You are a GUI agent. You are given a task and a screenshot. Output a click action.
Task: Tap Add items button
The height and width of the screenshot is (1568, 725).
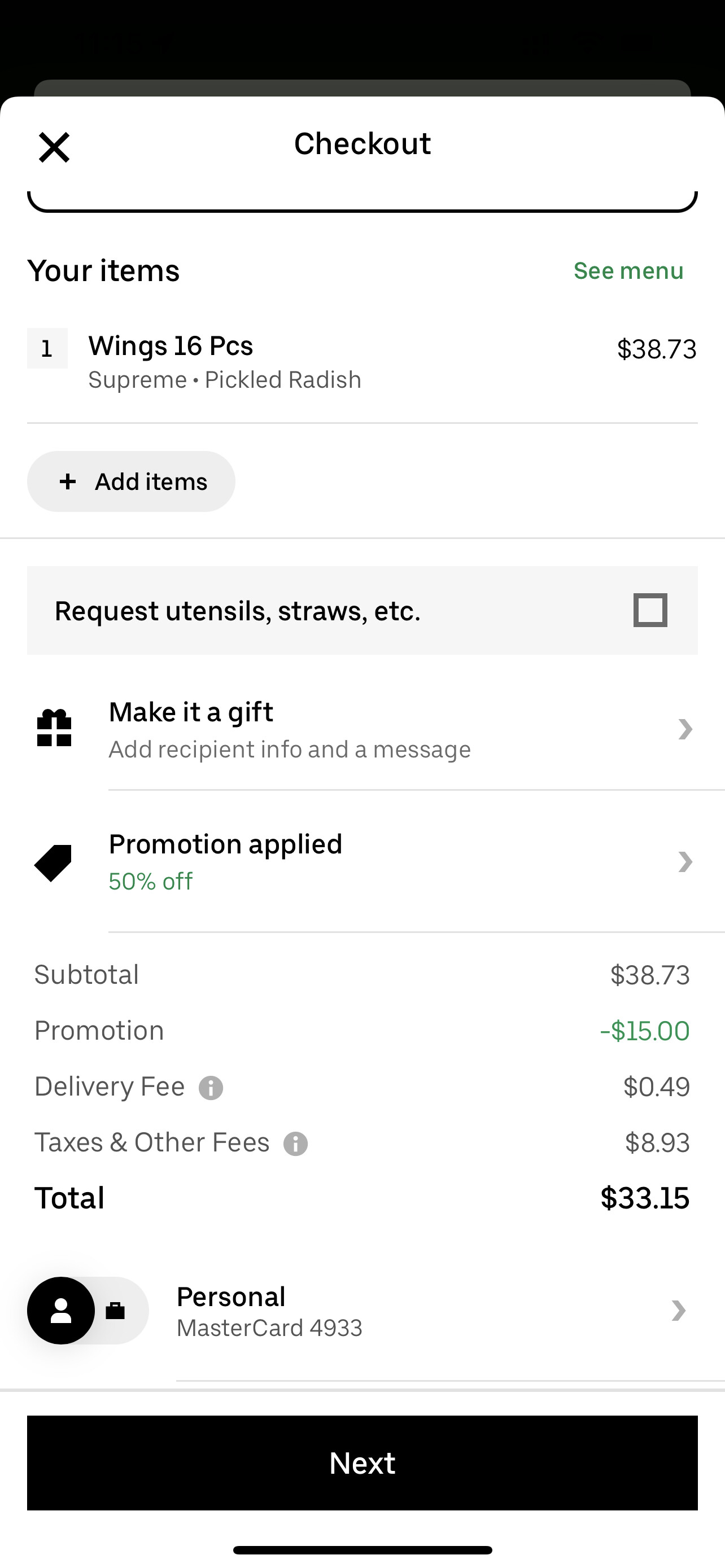[131, 481]
